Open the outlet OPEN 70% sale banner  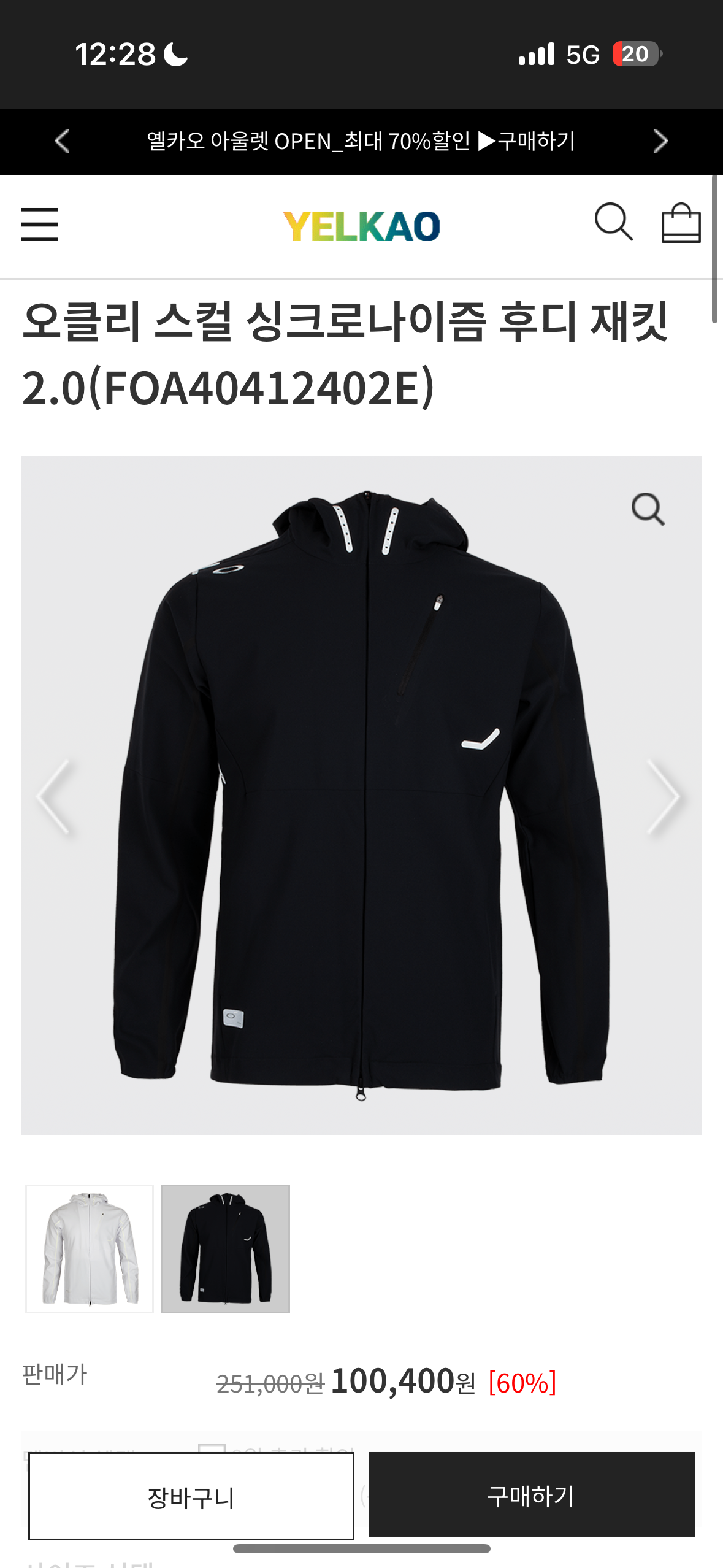point(361,141)
